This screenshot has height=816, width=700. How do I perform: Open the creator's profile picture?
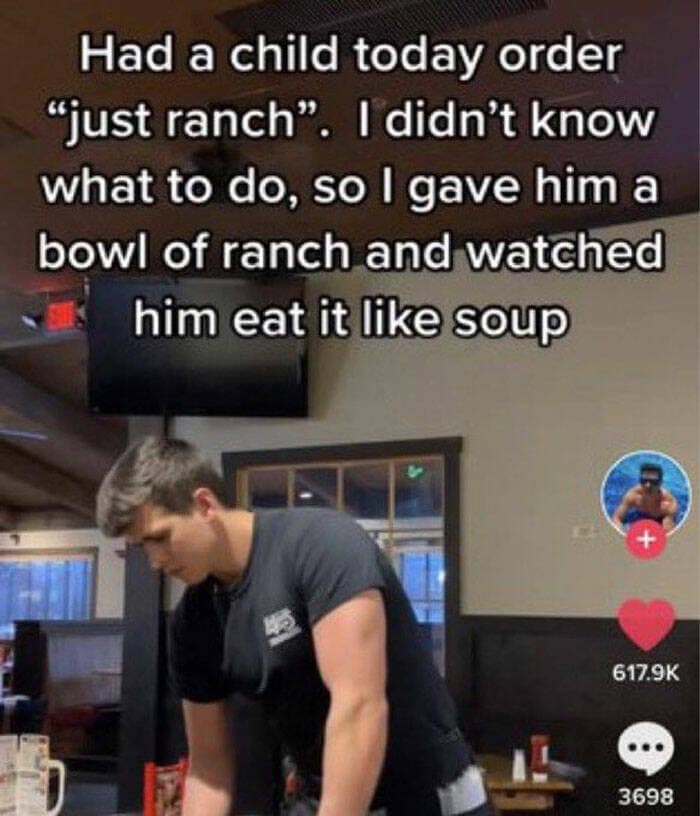[645, 492]
